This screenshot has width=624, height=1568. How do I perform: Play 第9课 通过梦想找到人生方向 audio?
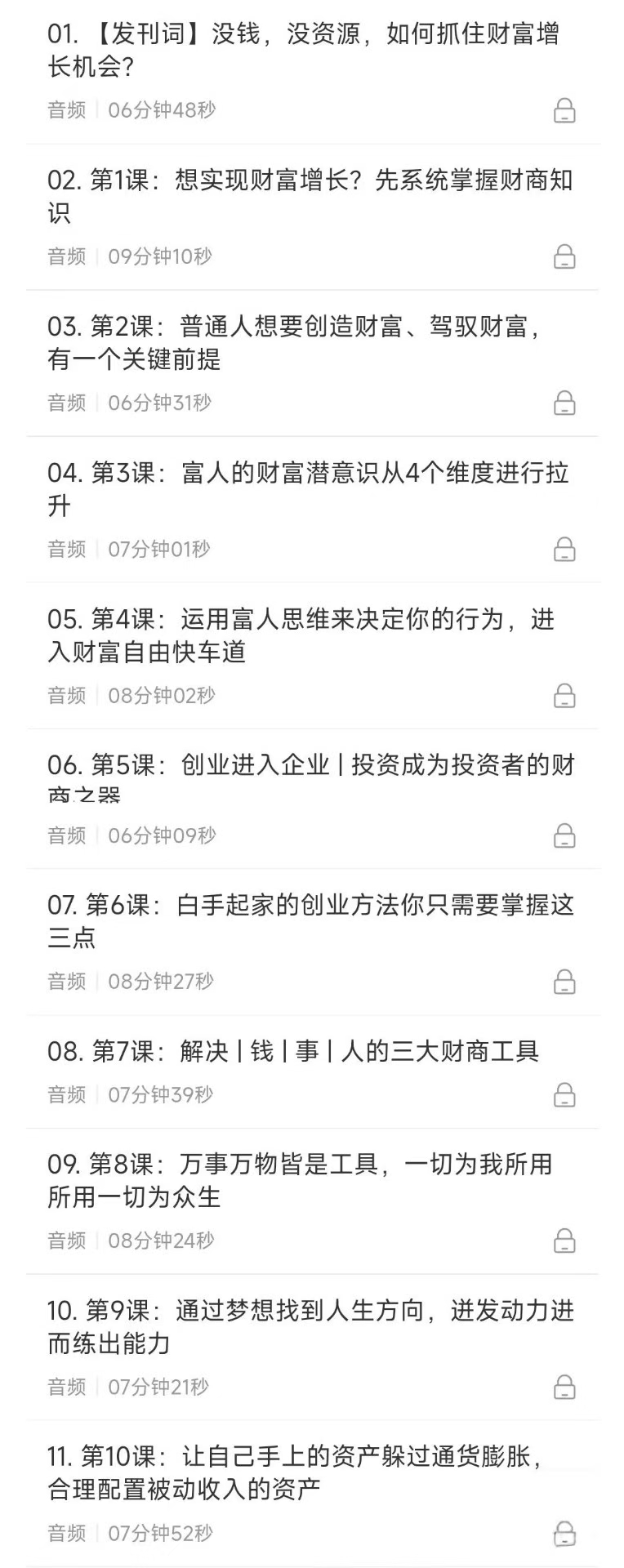click(310, 1326)
